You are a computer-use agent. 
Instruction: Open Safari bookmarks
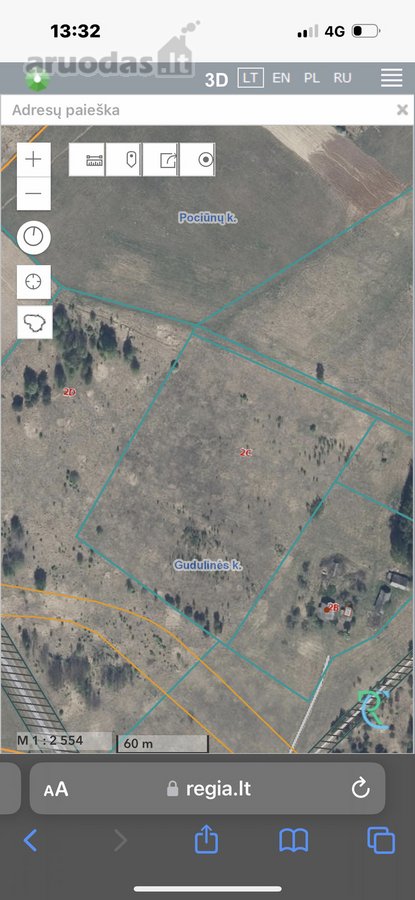point(294,841)
